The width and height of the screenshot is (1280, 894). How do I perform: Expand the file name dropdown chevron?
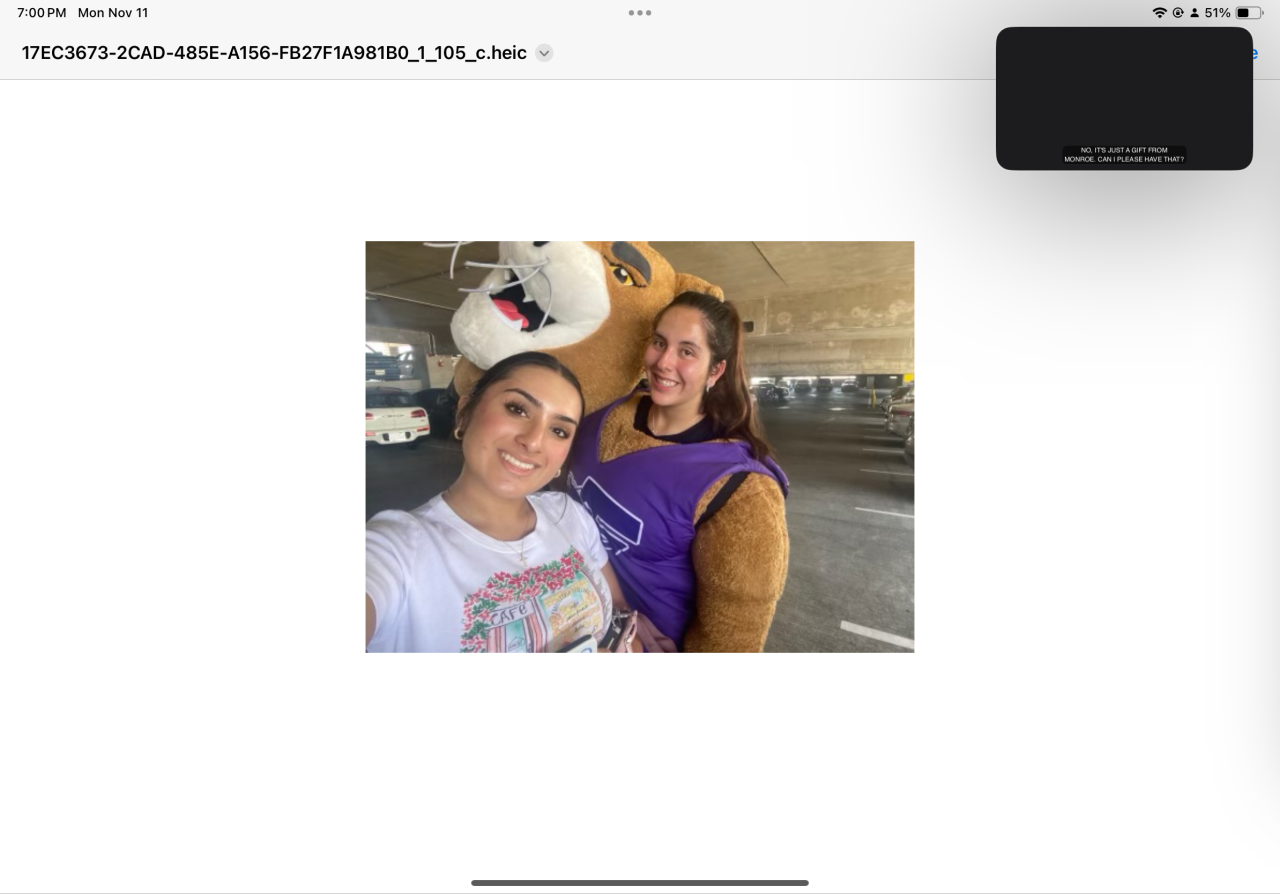tap(544, 53)
